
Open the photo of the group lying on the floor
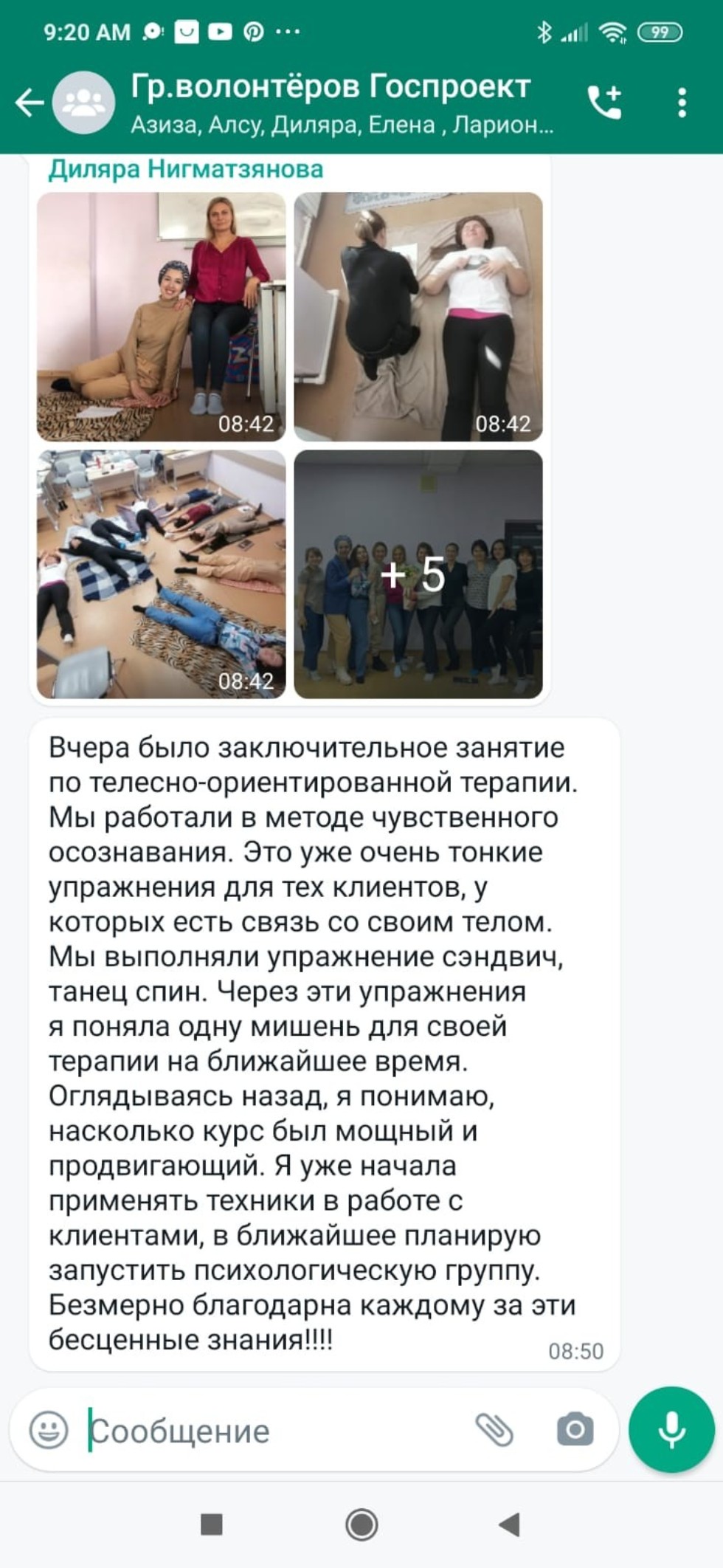[x=161, y=574]
